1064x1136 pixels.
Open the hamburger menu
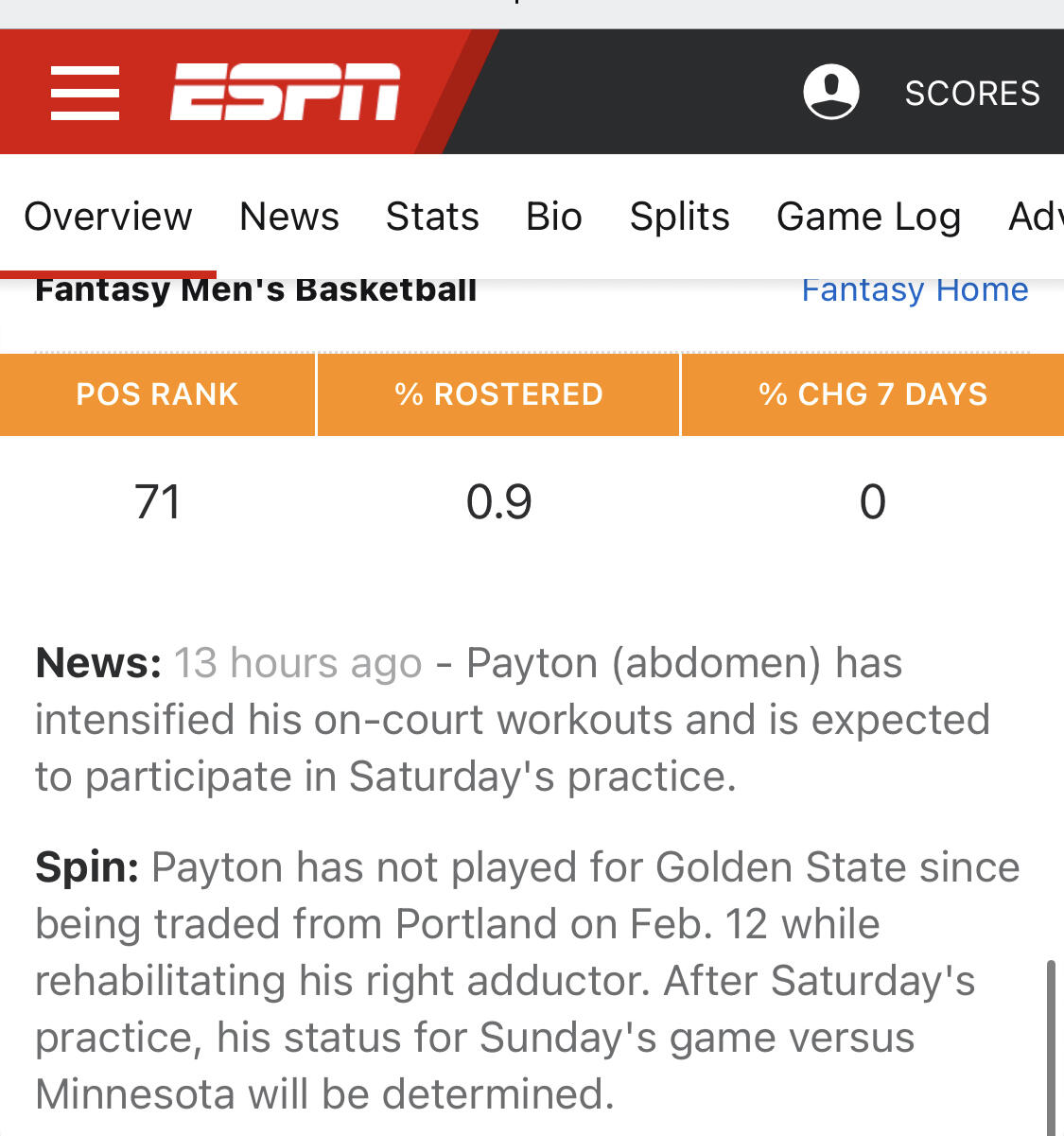click(x=85, y=93)
